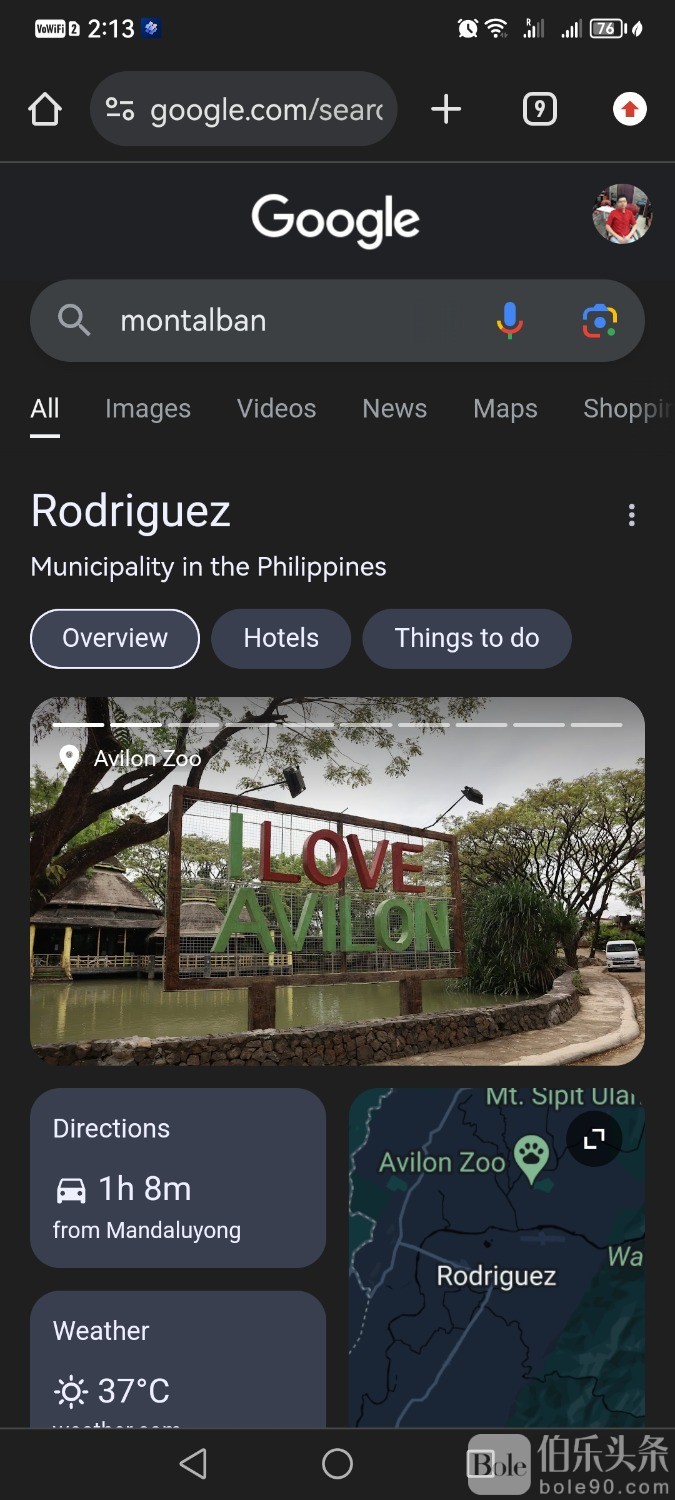Go back using the system back button
The image size is (675, 1500).
[193, 1464]
